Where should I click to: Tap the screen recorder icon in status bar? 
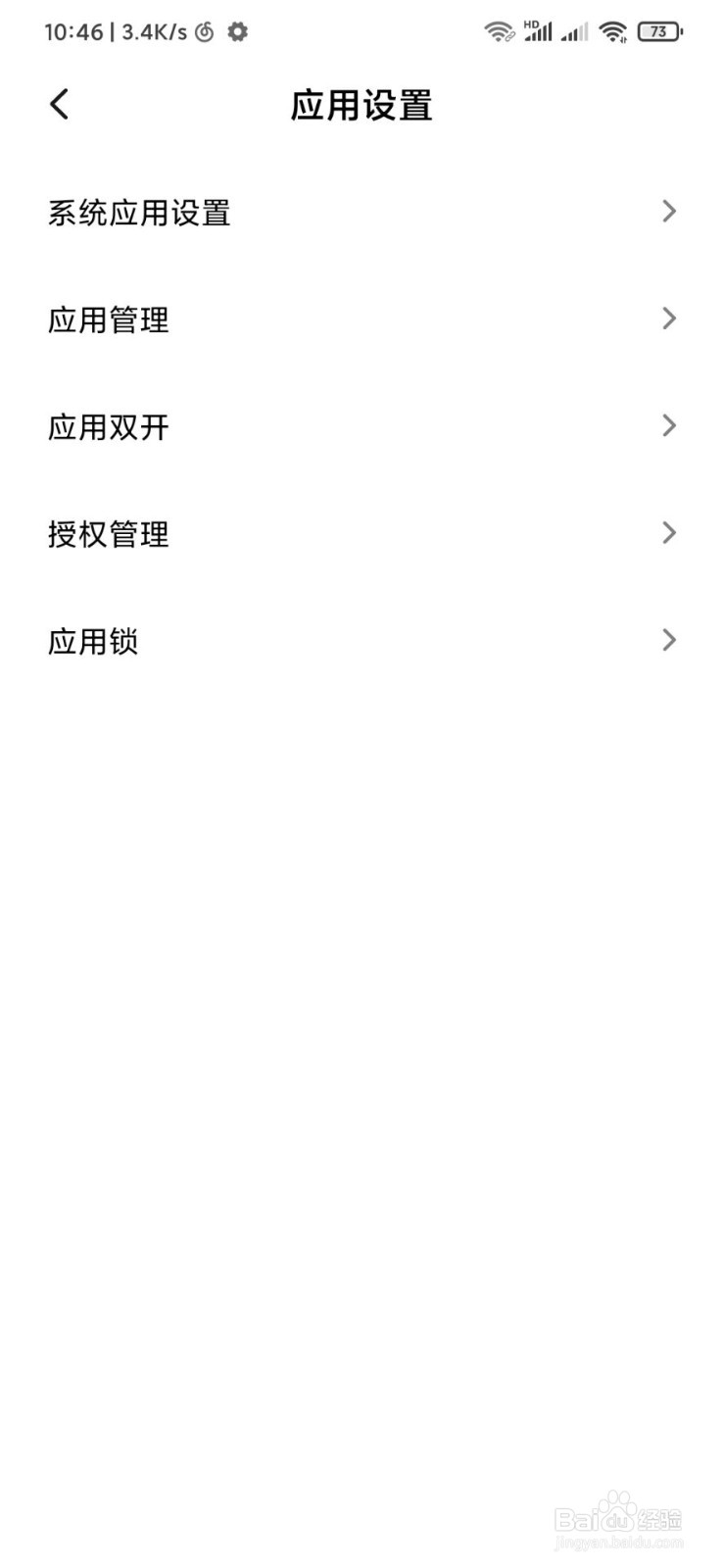tap(203, 31)
